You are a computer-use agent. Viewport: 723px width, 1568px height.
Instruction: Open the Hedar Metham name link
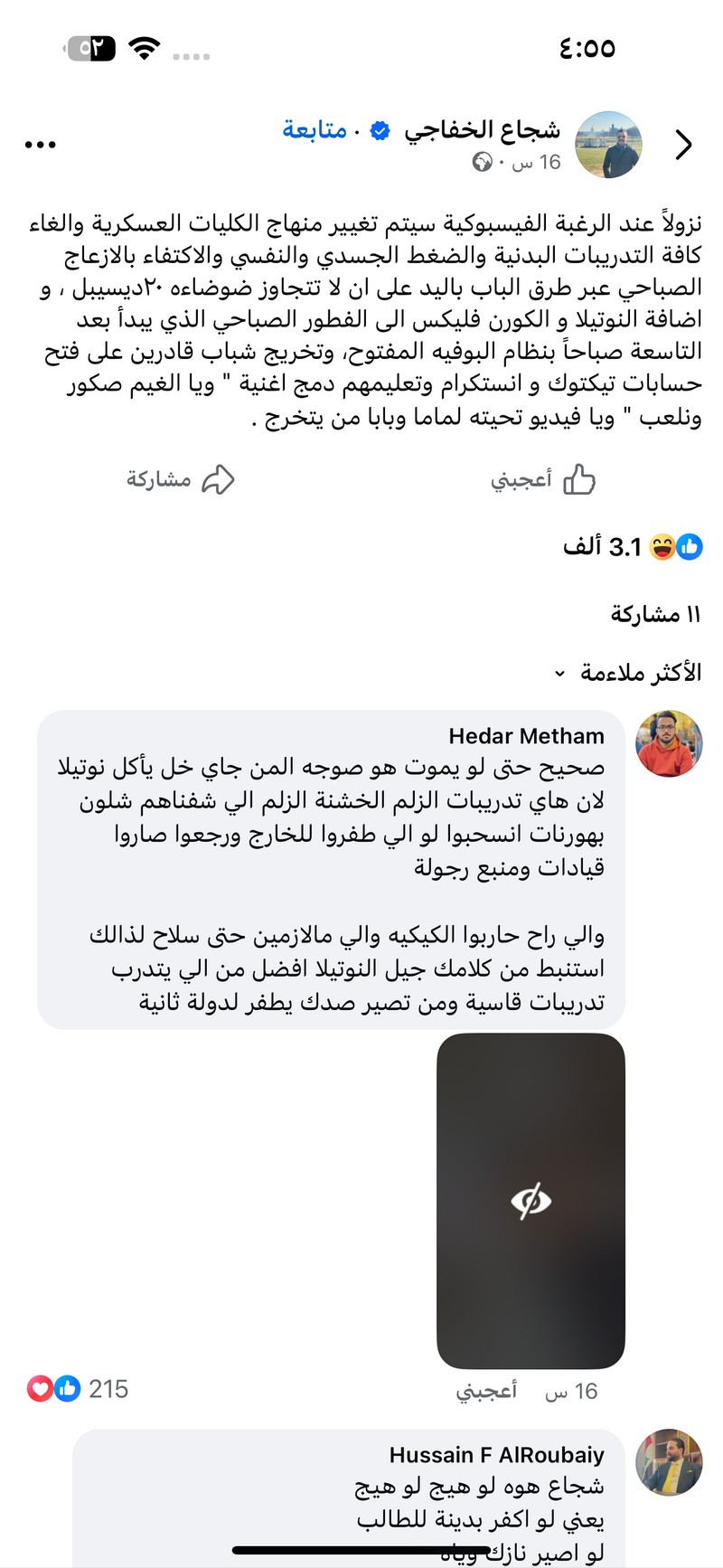pyautogui.click(x=526, y=736)
